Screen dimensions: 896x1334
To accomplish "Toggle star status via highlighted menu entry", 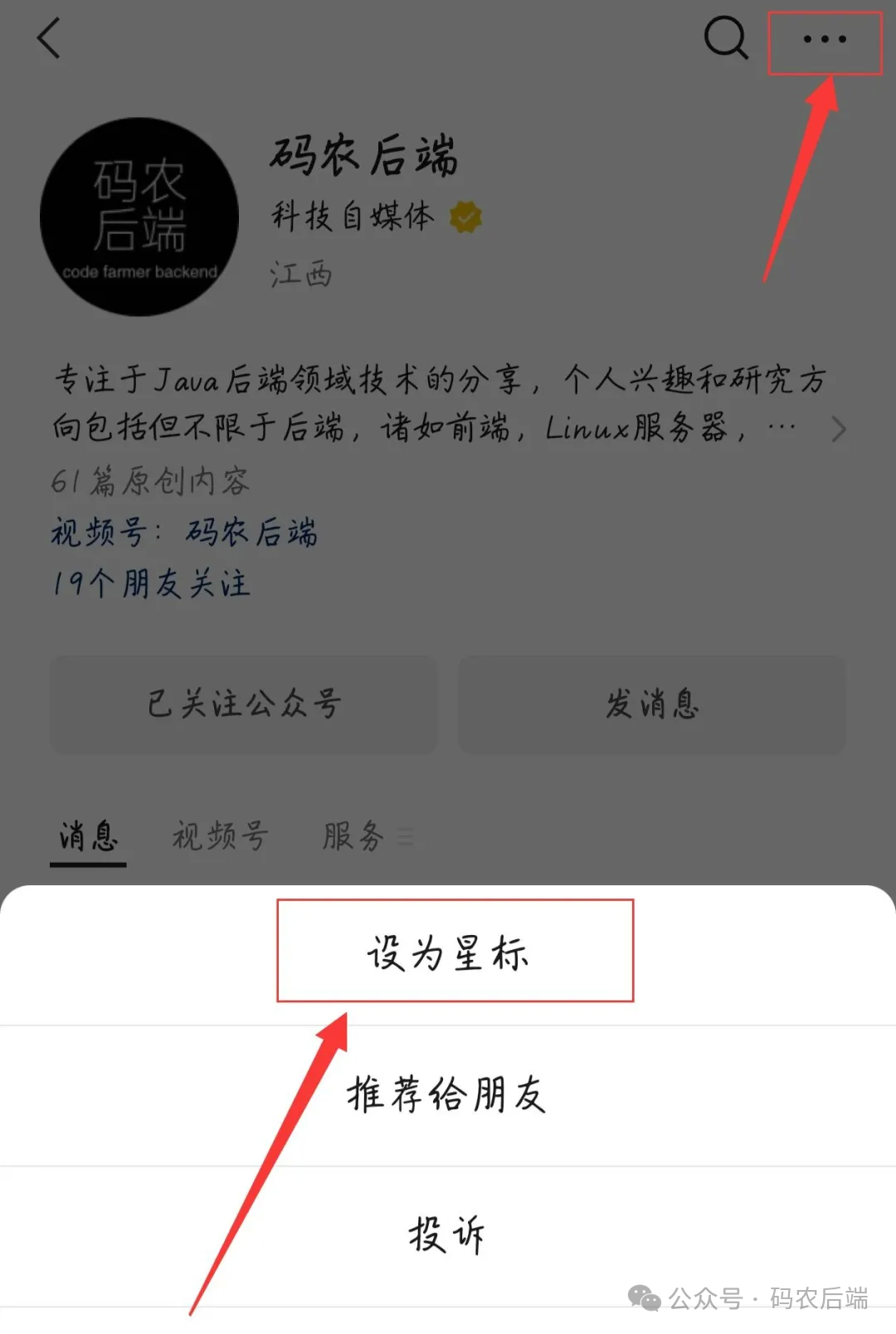I will [x=454, y=952].
